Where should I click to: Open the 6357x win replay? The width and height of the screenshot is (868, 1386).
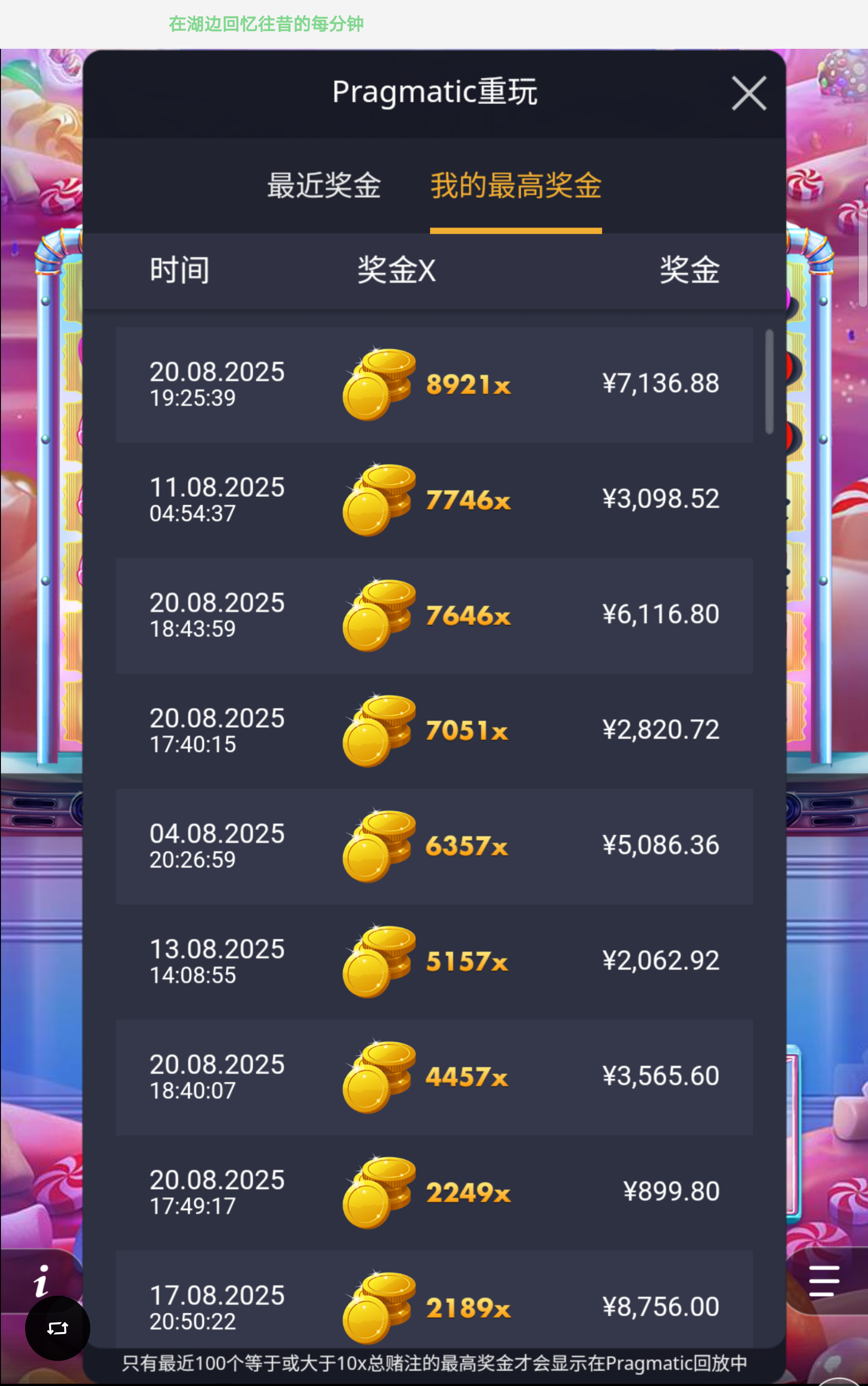point(434,846)
